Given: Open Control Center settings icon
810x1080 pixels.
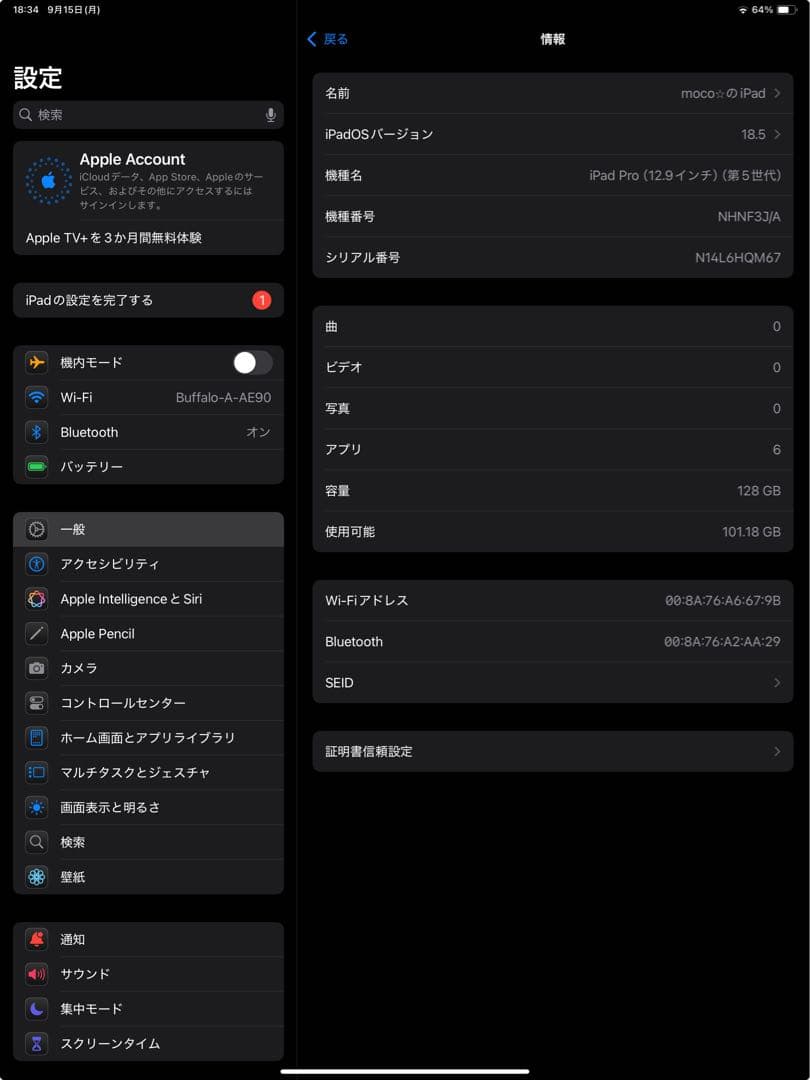Looking at the screenshot, I should click(x=38, y=703).
